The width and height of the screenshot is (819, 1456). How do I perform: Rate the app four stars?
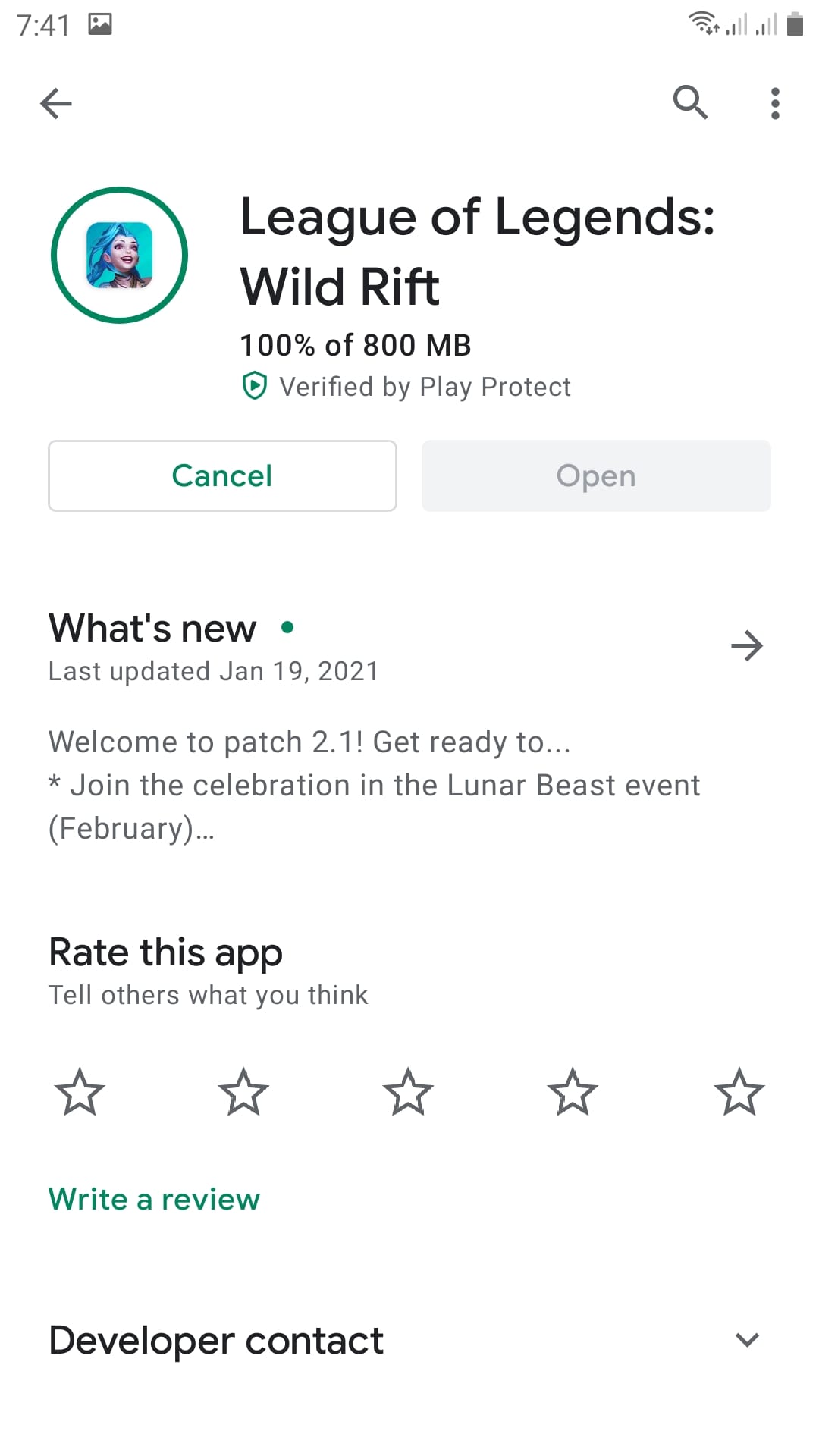click(573, 1092)
